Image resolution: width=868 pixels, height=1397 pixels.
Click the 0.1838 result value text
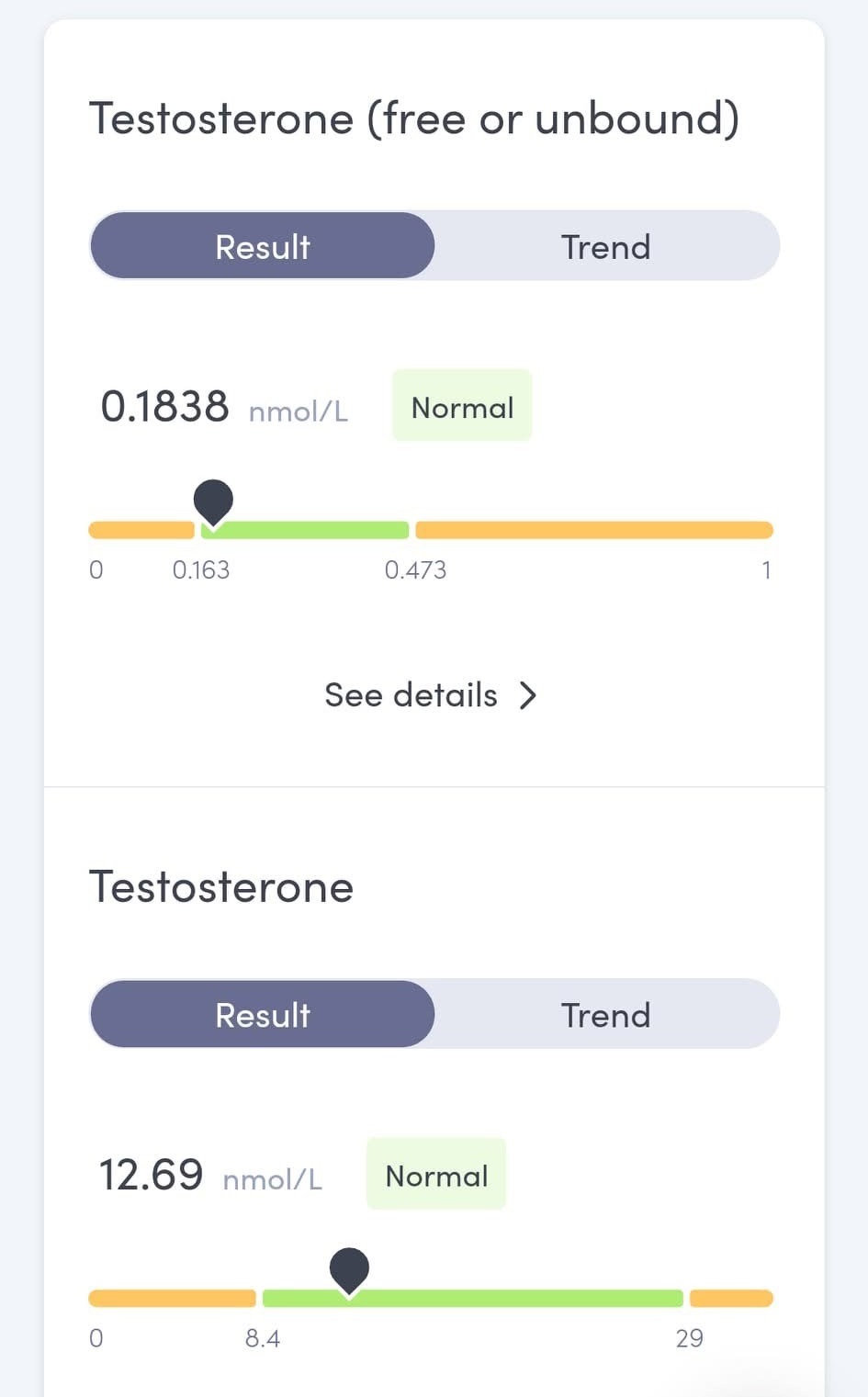point(165,405)
